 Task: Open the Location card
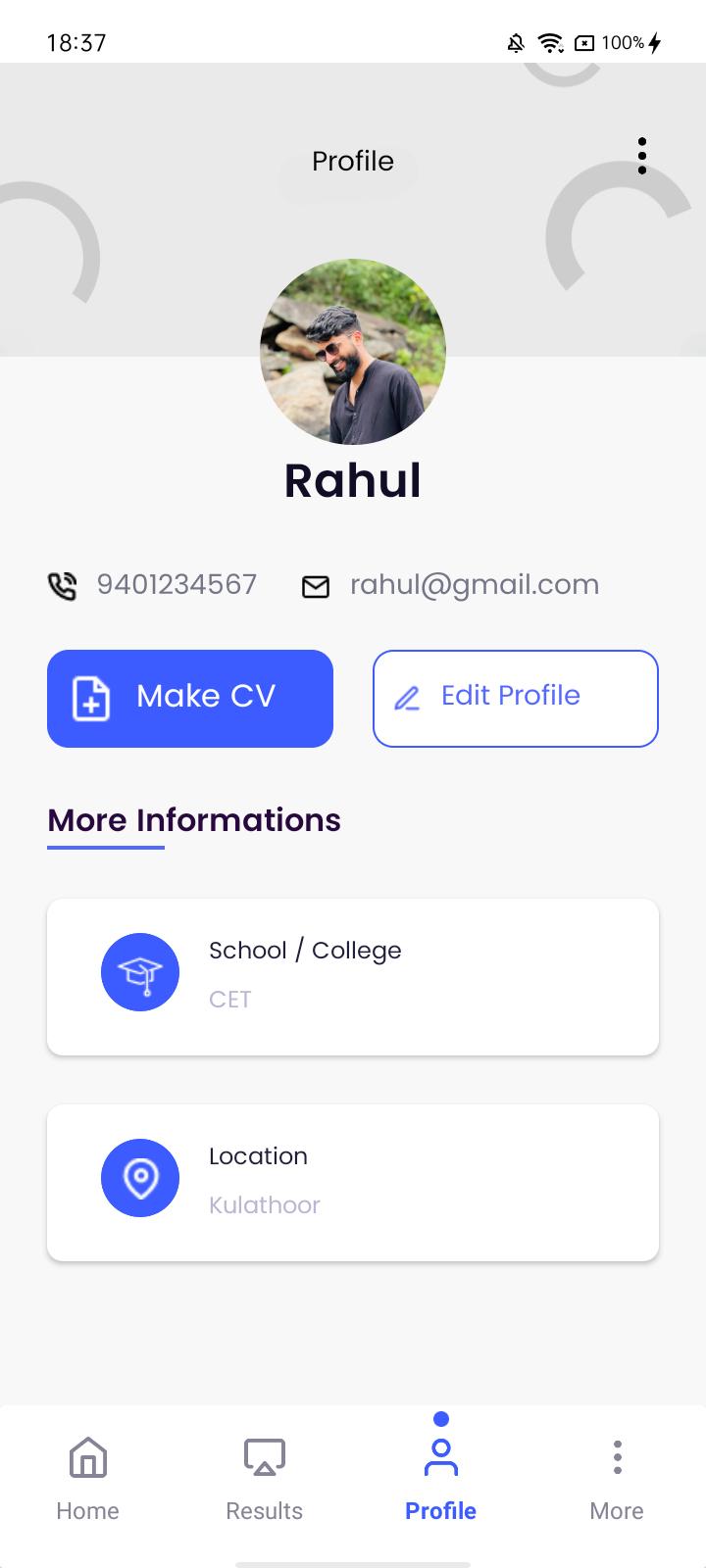[353, 1183]
